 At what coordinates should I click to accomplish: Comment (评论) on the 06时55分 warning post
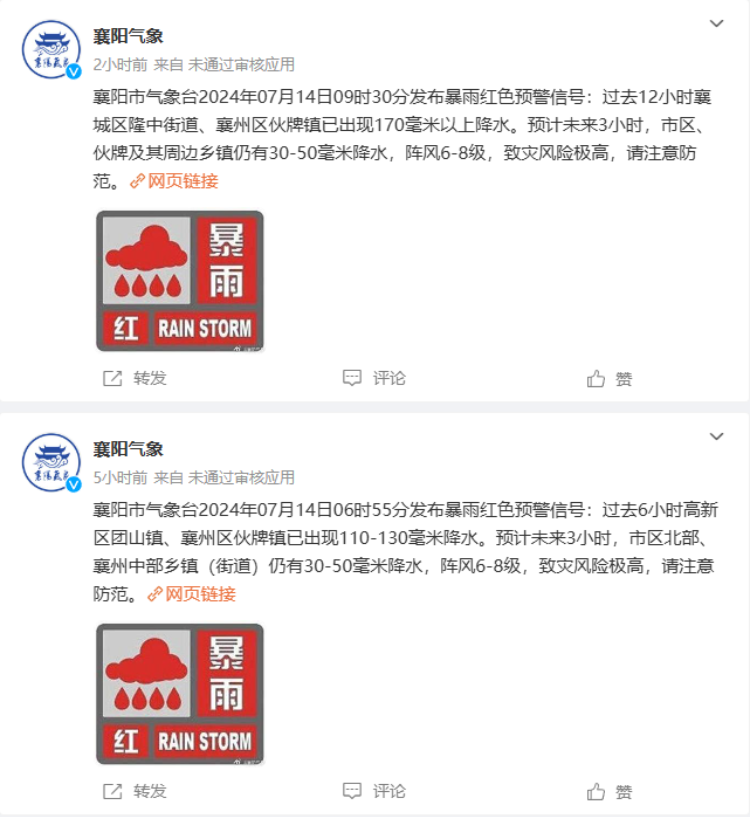pyautogui.click(x=375, y=791)
